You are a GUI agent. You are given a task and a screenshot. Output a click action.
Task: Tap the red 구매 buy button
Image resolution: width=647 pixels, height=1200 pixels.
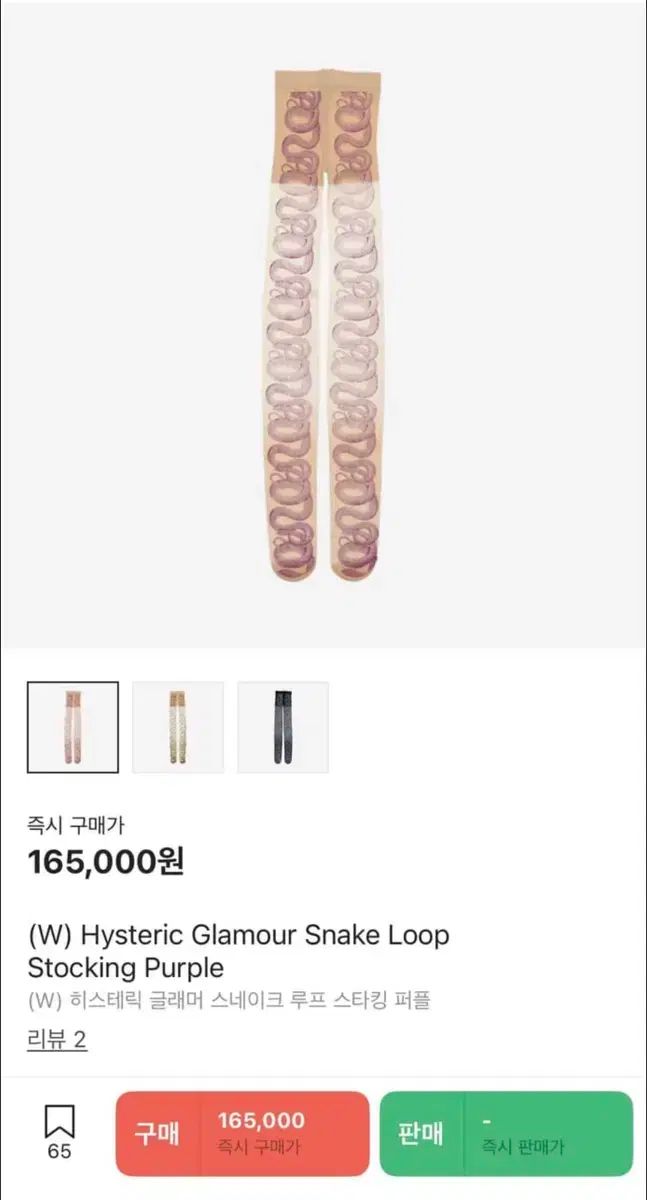(x=242, y=1133)
